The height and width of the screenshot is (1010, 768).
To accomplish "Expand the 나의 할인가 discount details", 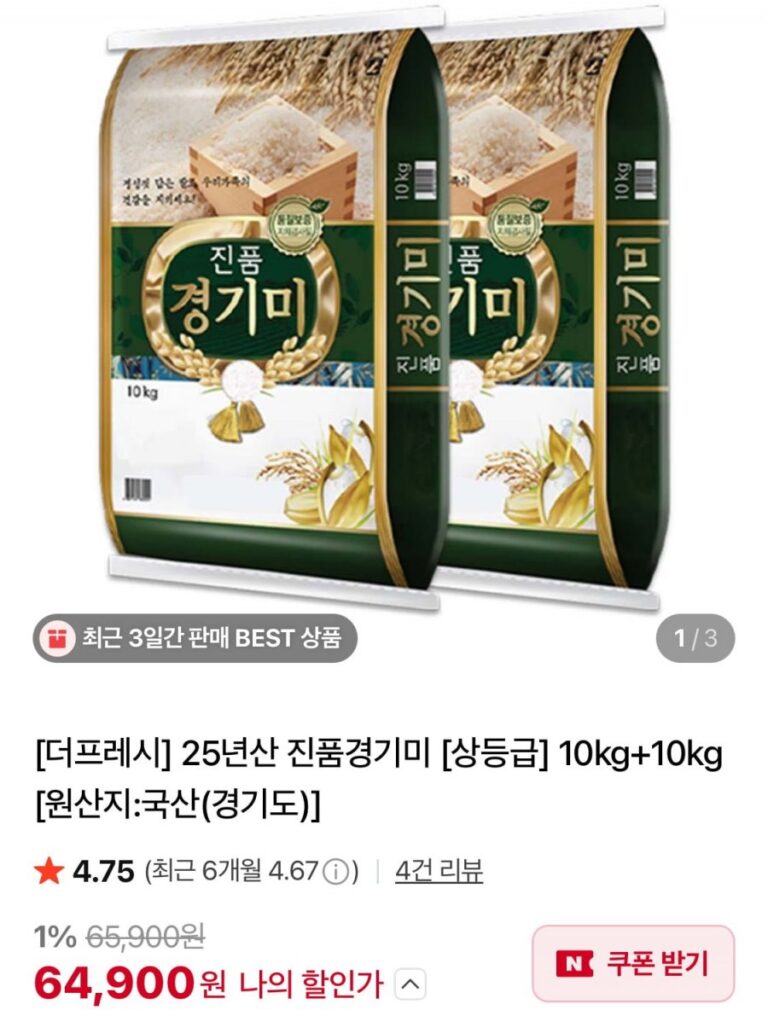I will [411, 986].
